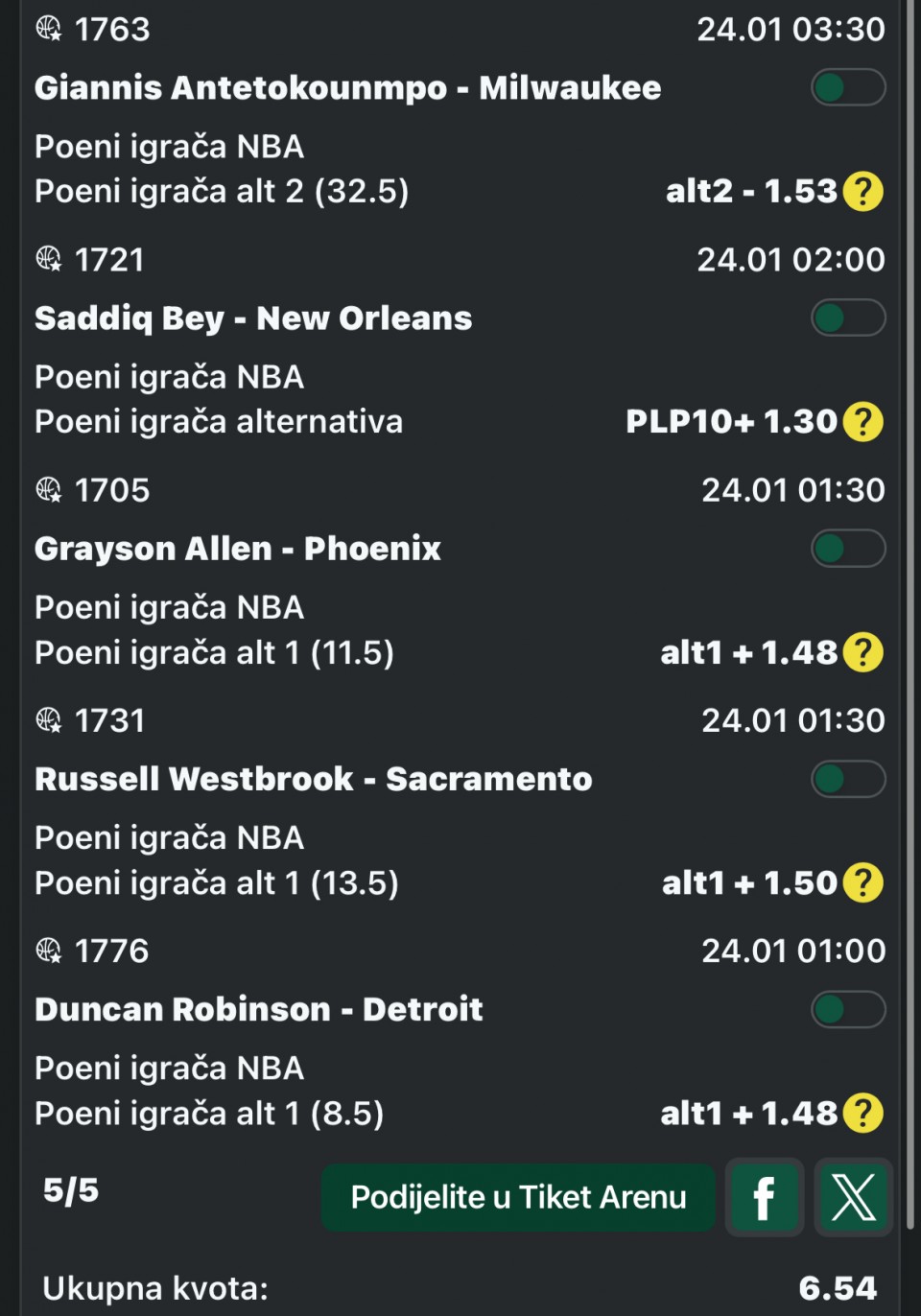The image size is (921, 1316).
Task: Open help icon next to alt2 - 1.53
Action: (862, 192)
